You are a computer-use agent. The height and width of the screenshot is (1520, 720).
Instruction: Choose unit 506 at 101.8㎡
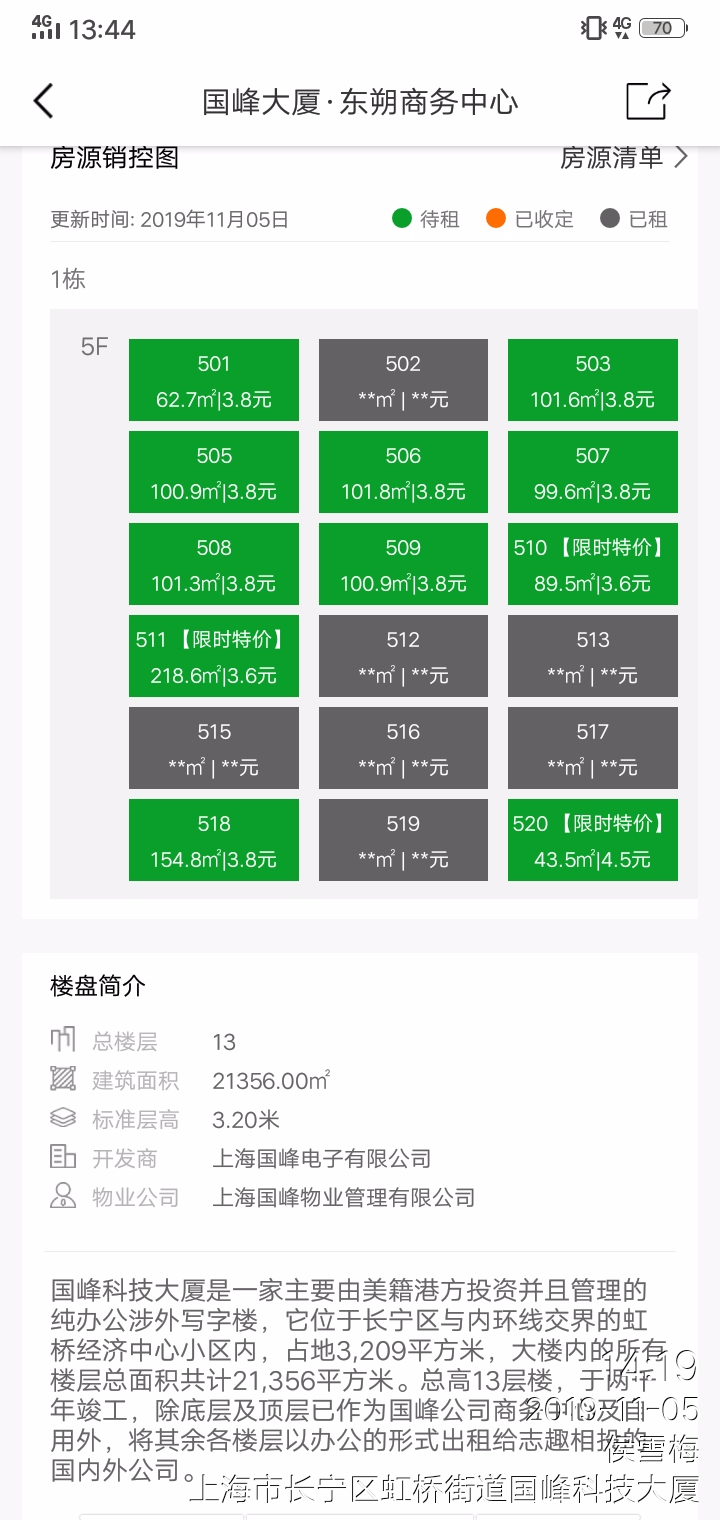[x=403, y=472]
